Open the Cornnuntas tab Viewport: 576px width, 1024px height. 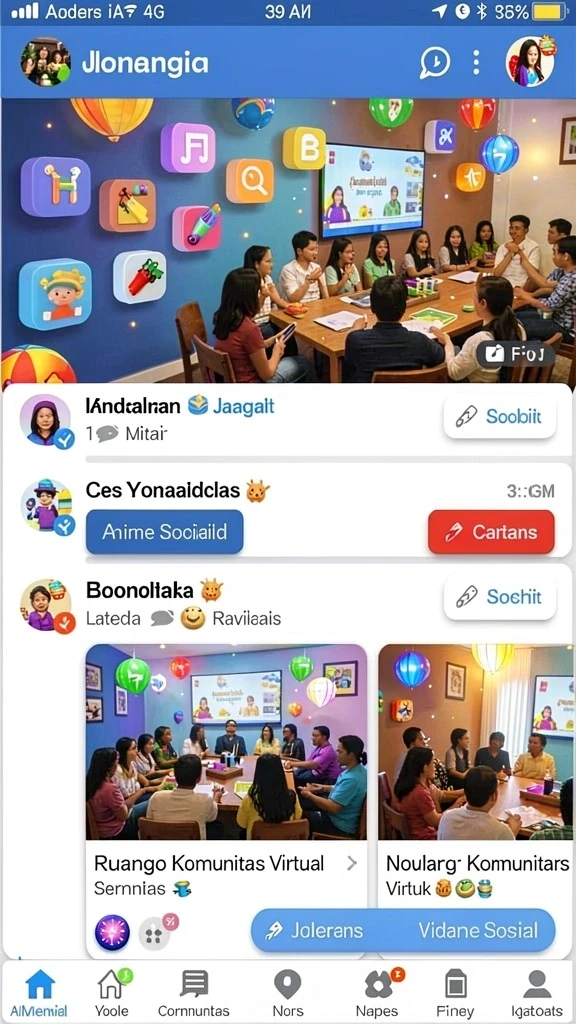pyautogui.click(x=194, y=992)
